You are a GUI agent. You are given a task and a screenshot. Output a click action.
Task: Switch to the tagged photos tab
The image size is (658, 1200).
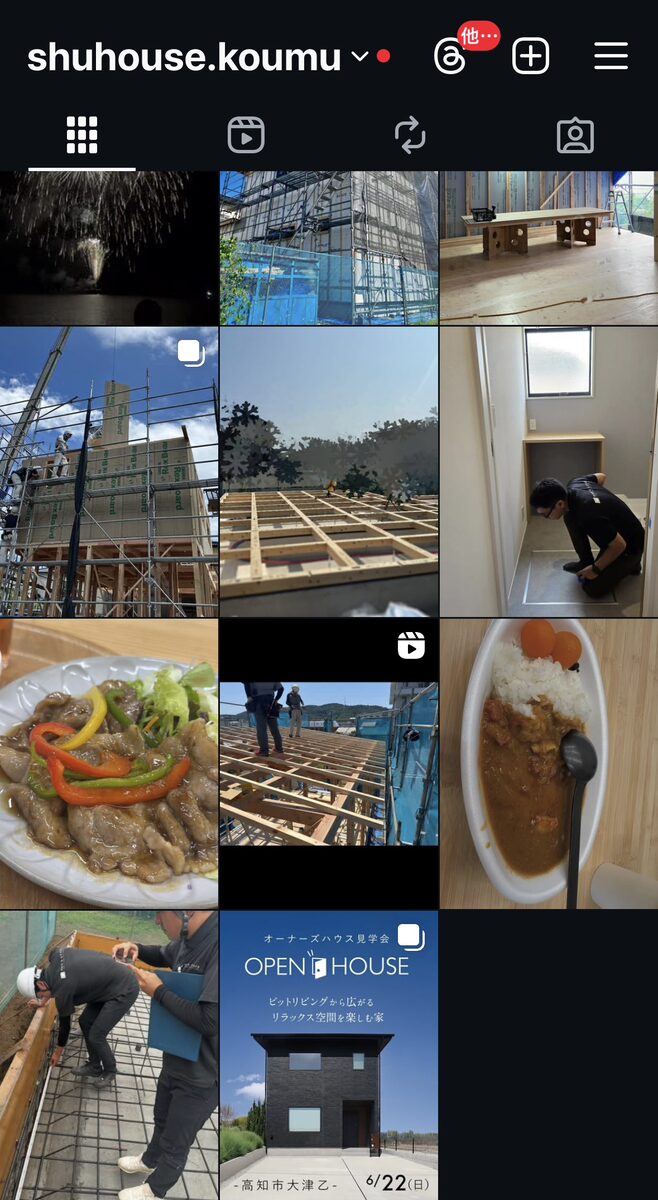(575, 135)
